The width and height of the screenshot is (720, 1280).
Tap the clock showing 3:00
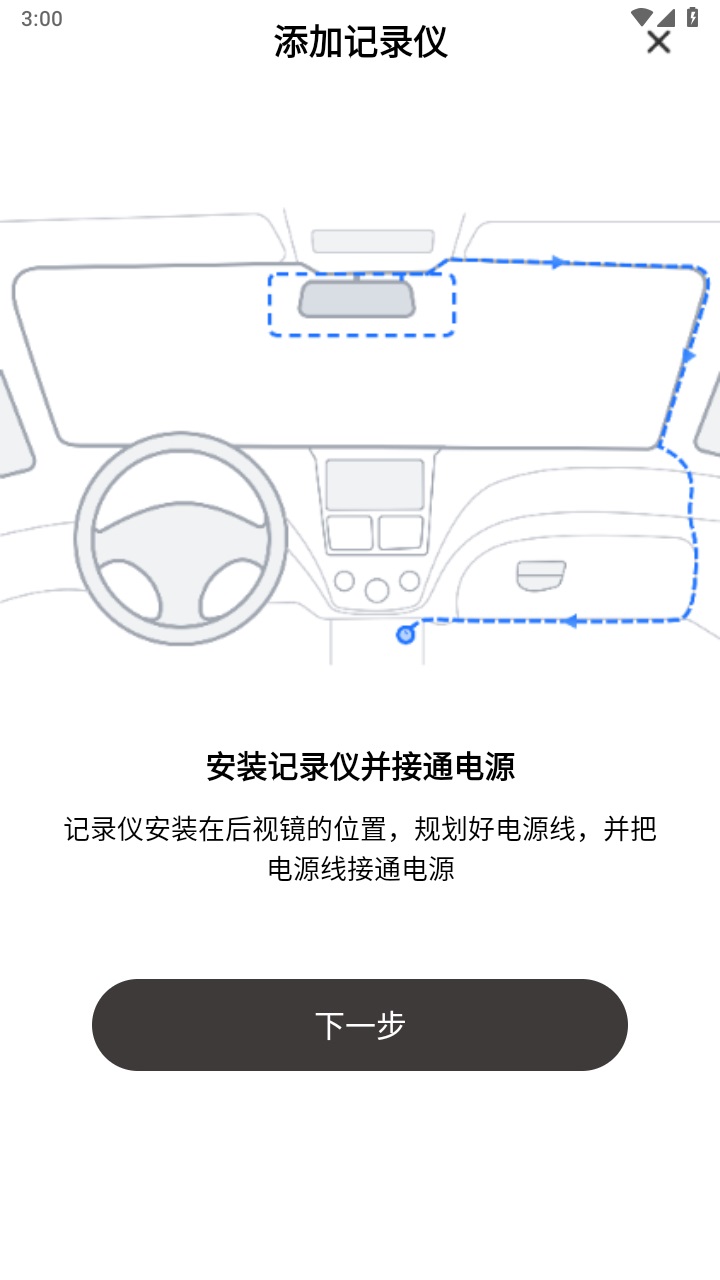coord(42,17)
